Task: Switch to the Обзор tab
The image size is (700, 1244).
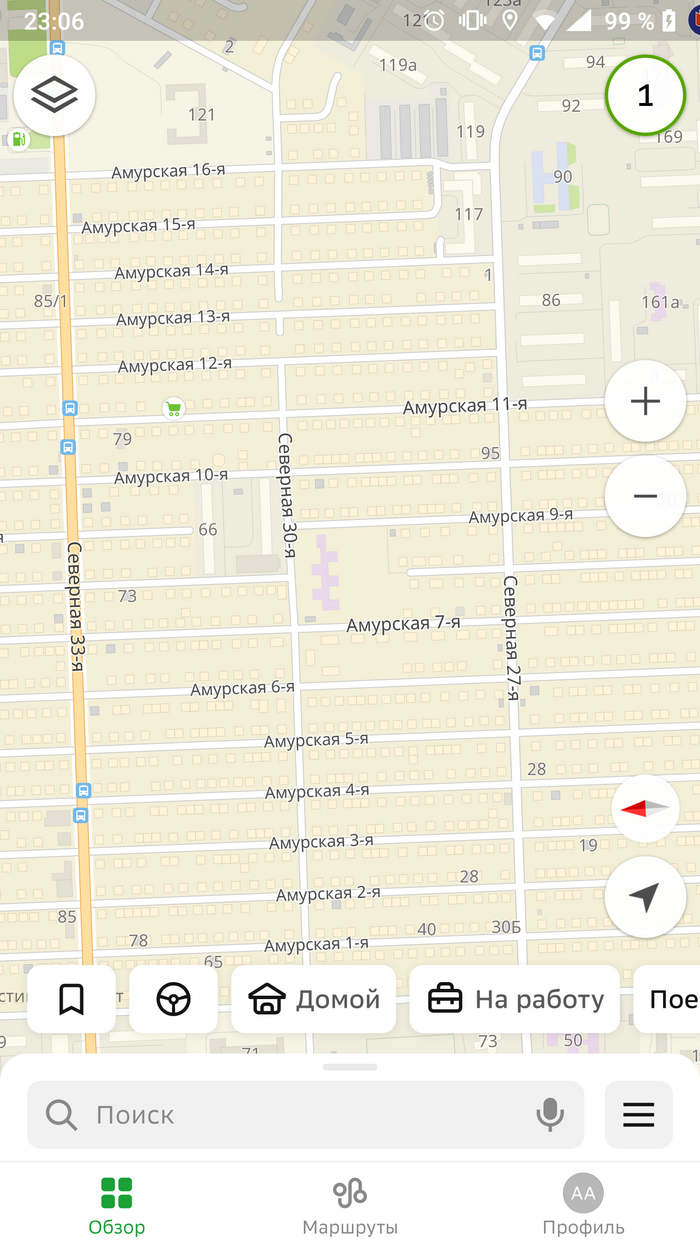Action: [x=117, y=1205]
